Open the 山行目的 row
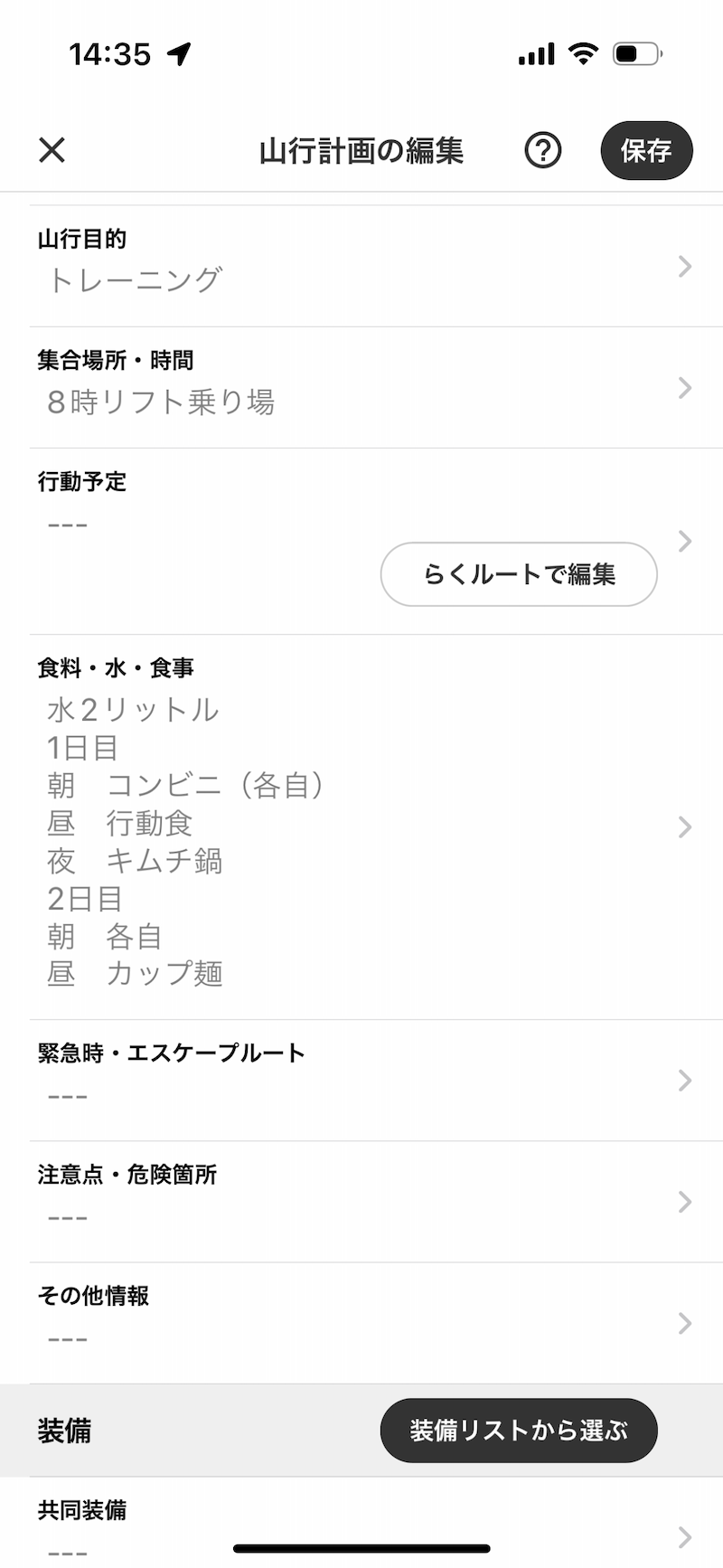The height and width of the screenshot is (1568, 723). [x=376, y=266]
